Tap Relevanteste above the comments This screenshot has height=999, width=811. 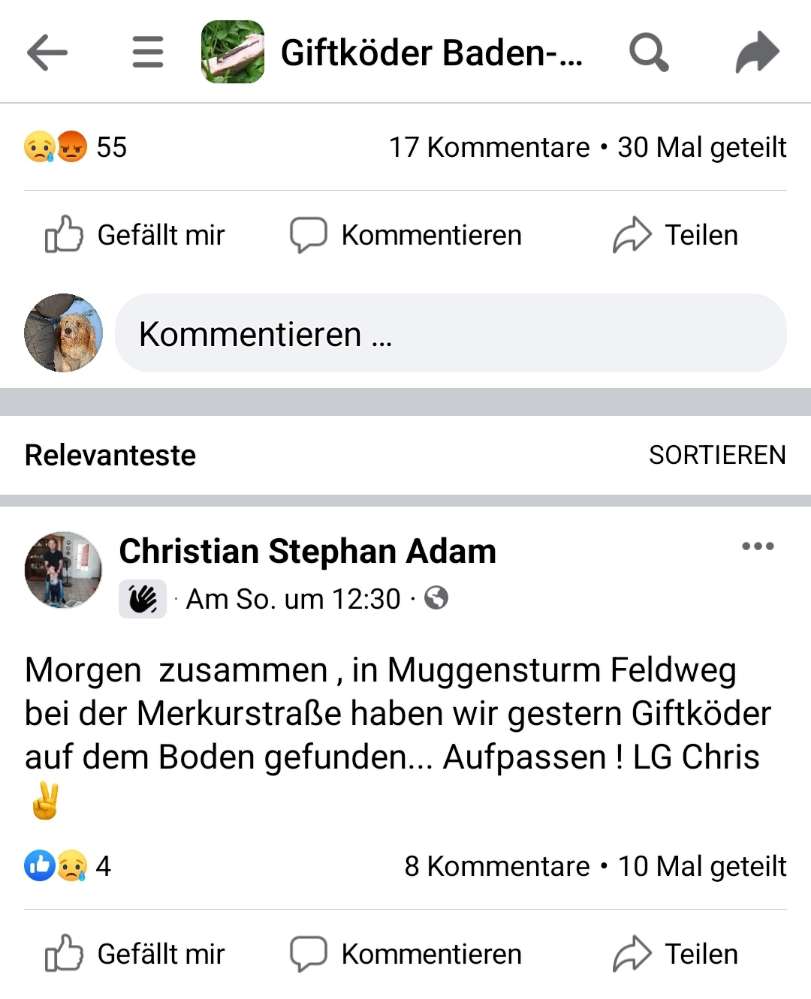(110, 455)
